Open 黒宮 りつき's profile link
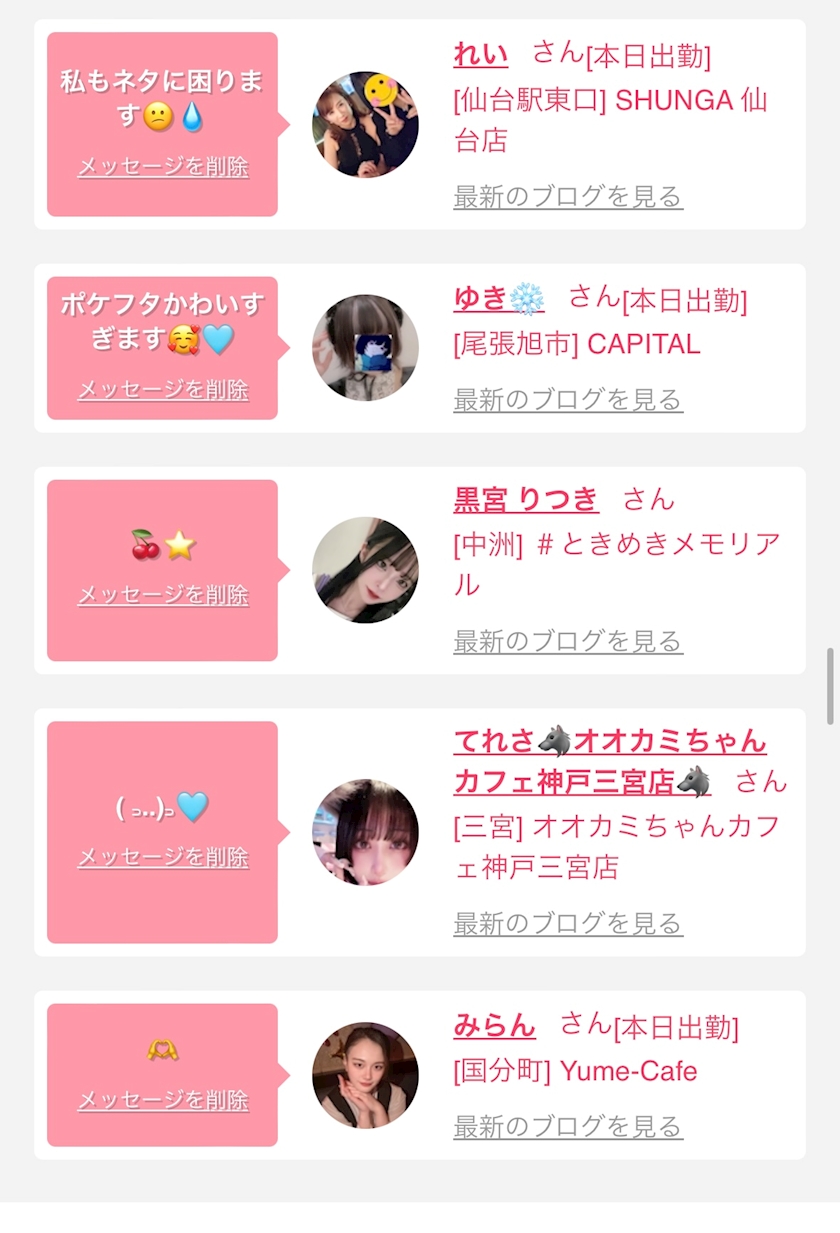The height and width of the screenshot is (1233, 840). coord(526,499)
